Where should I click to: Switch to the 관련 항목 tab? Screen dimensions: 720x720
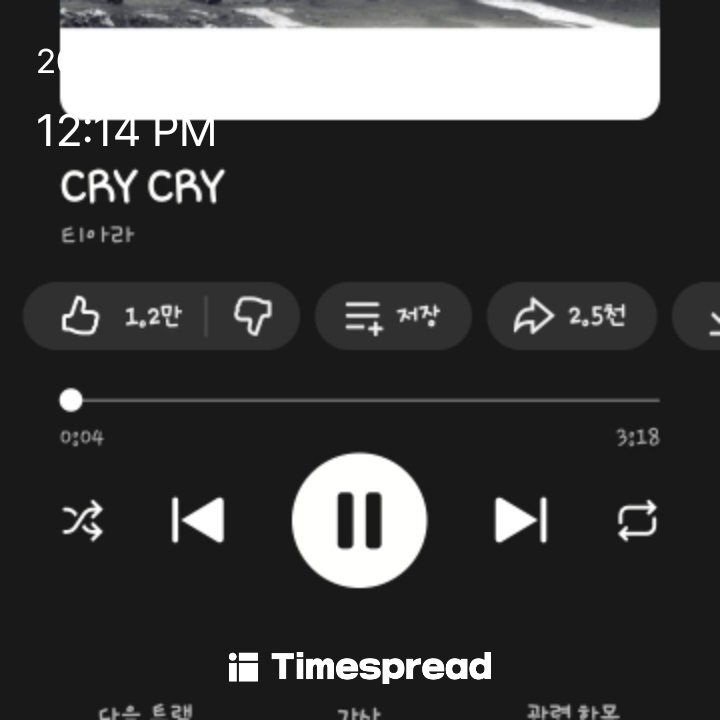[572, 712]
